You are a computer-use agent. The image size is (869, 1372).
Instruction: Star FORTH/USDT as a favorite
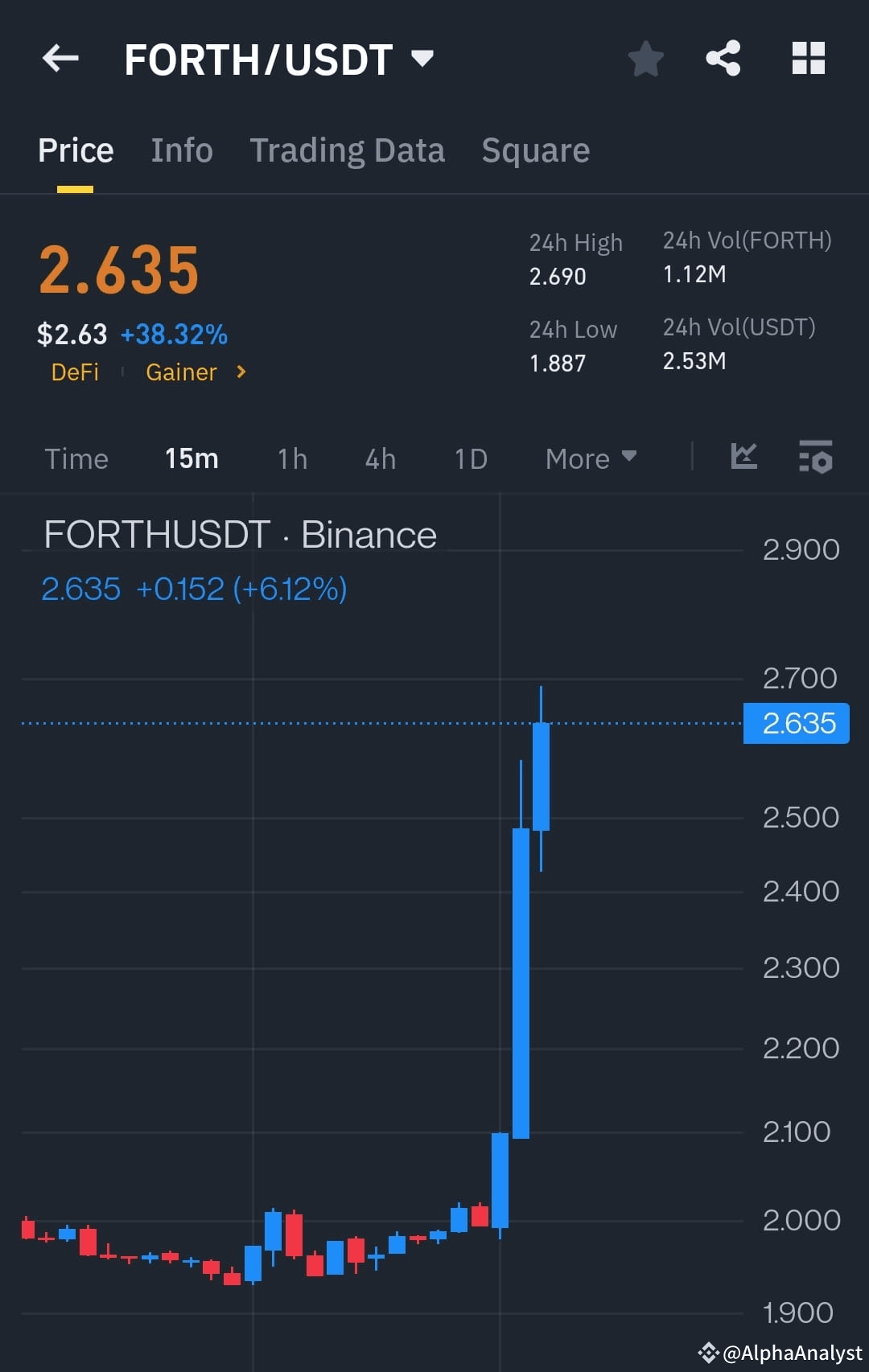click(645, 58)
